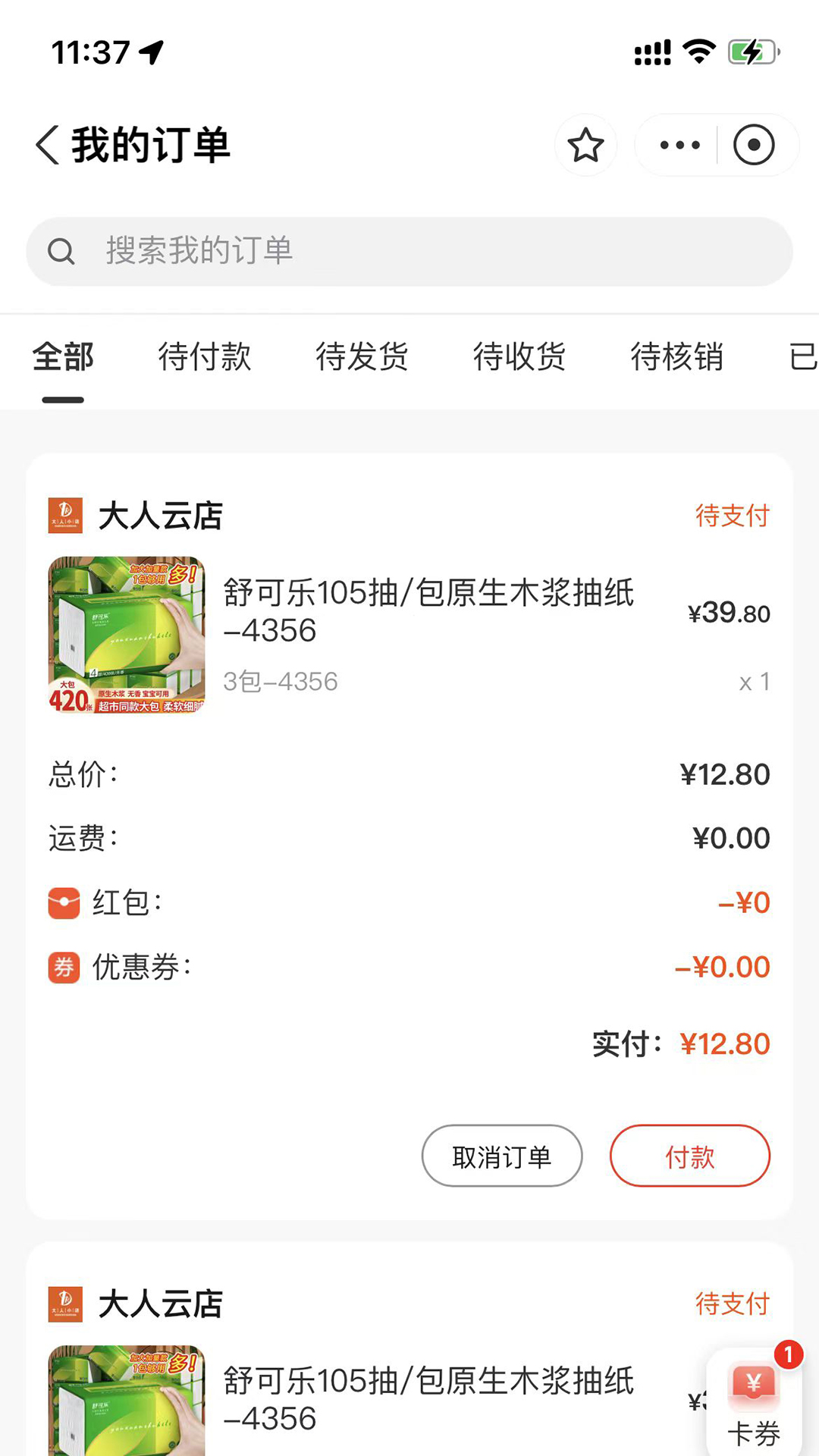Open the 卡券 floating coupon button
Screen dimensions: 819x1456
point(753,1403)
